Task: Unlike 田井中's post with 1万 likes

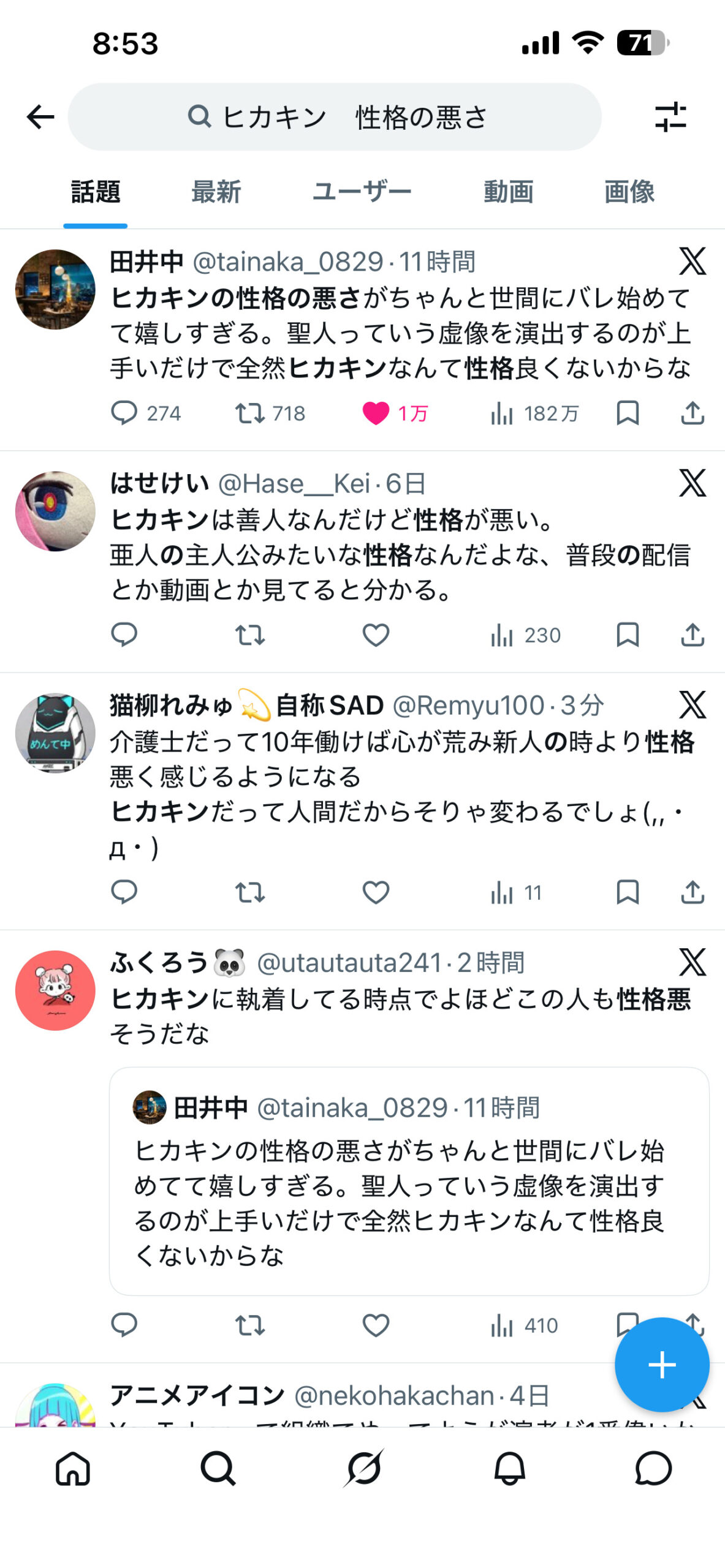Action: coord(376,413)
